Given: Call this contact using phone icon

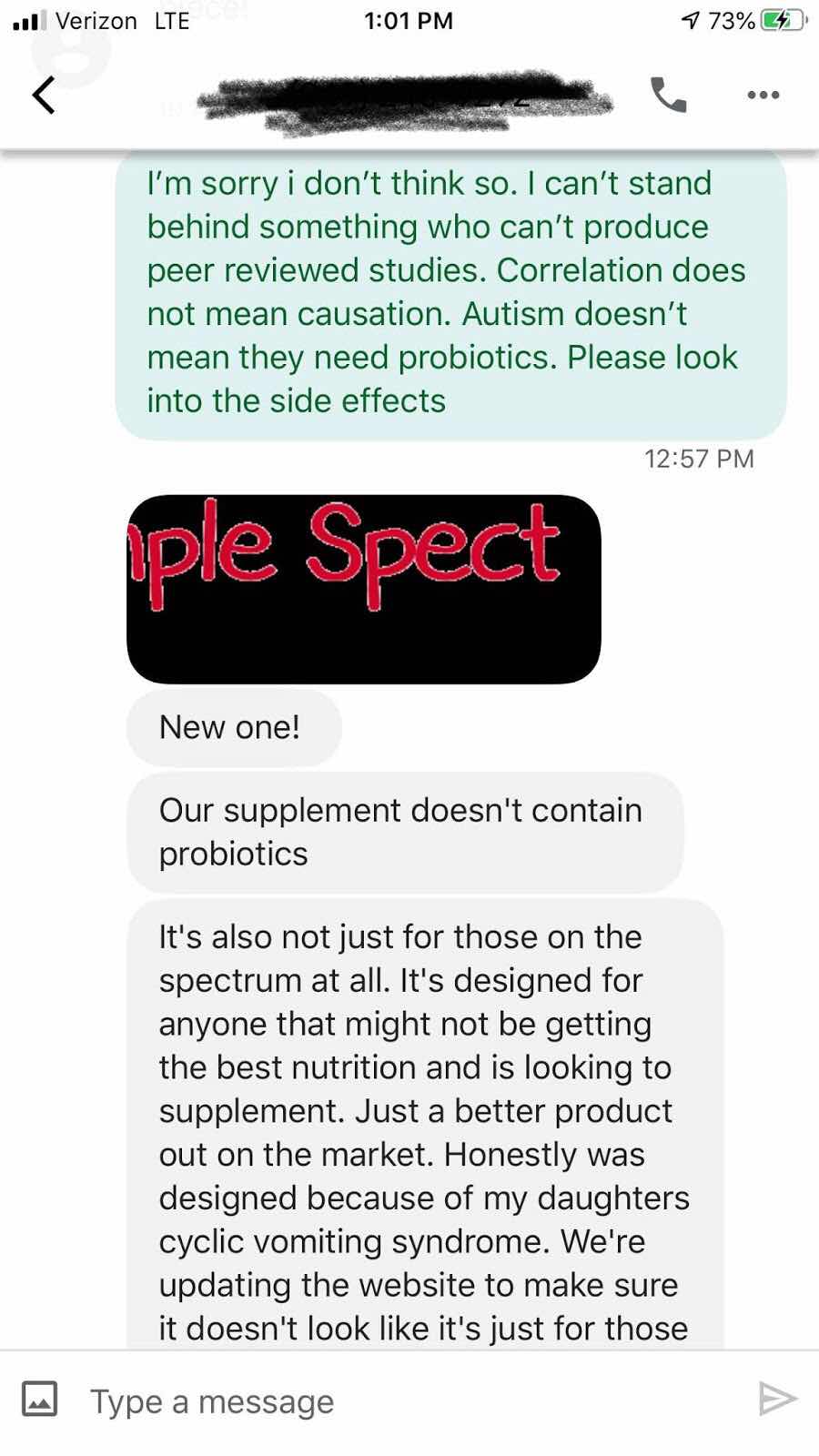Looking at the screenshot, I should coord(669,95).
